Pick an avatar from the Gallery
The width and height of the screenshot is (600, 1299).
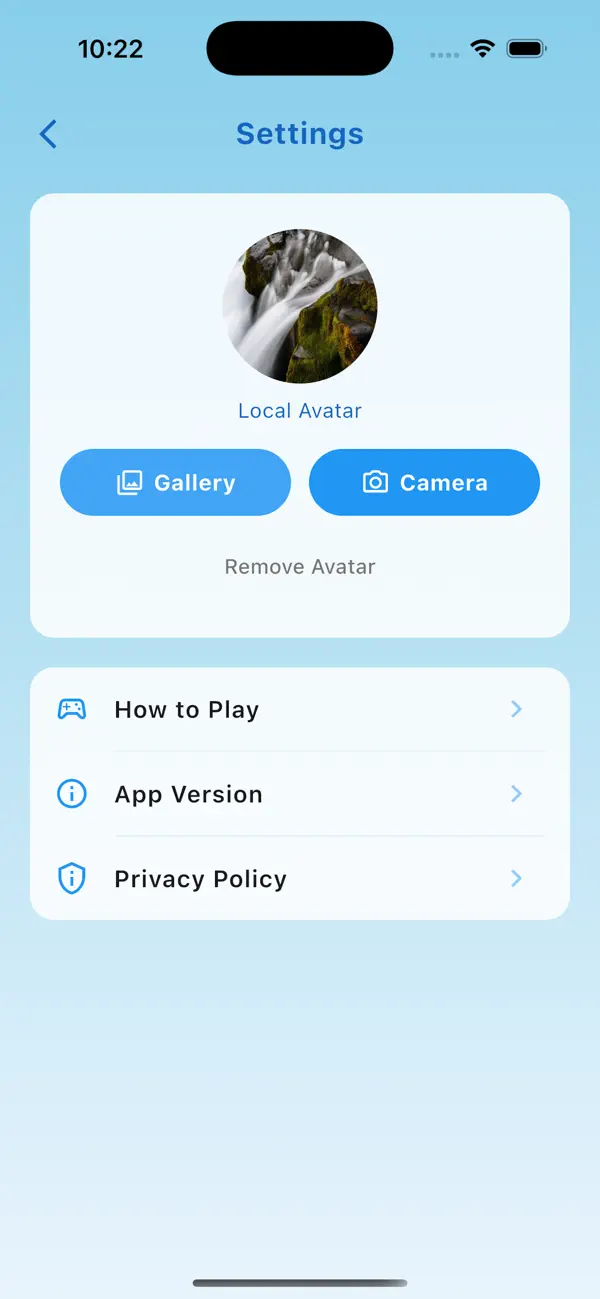tap(175, 482)
